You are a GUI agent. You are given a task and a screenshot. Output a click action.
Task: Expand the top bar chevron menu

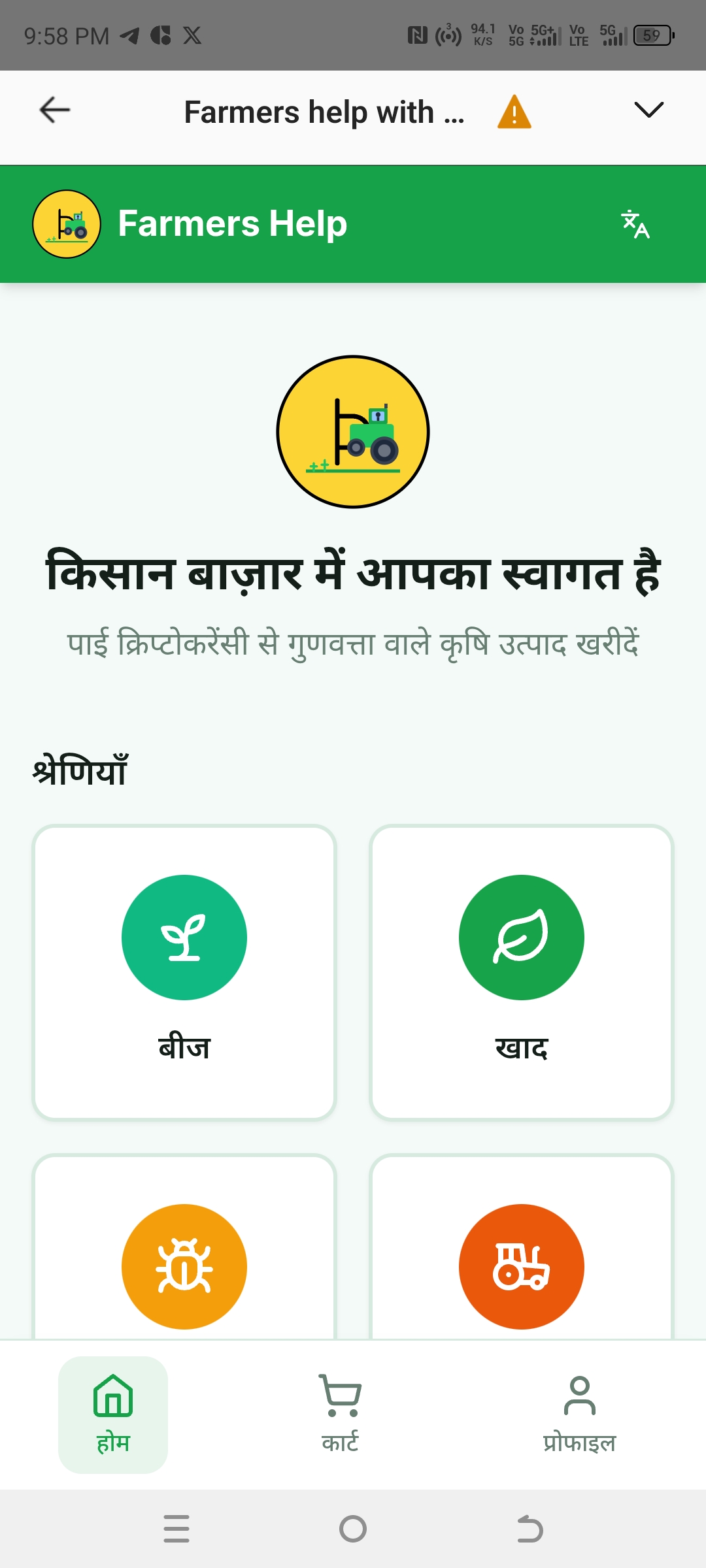pyautogui.click(x=648, y=110)
